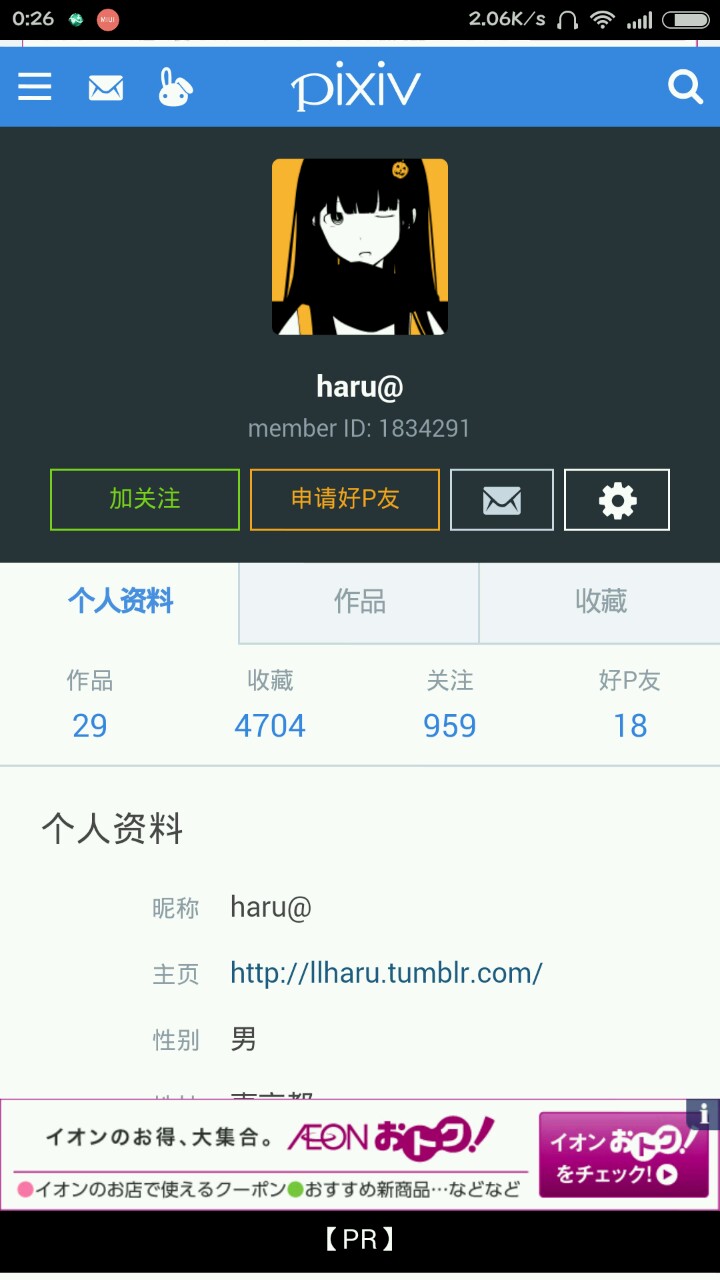Switch to the 收藏 tab
The height and width of the screenshot is (1280, 720).
coord(600,602)
